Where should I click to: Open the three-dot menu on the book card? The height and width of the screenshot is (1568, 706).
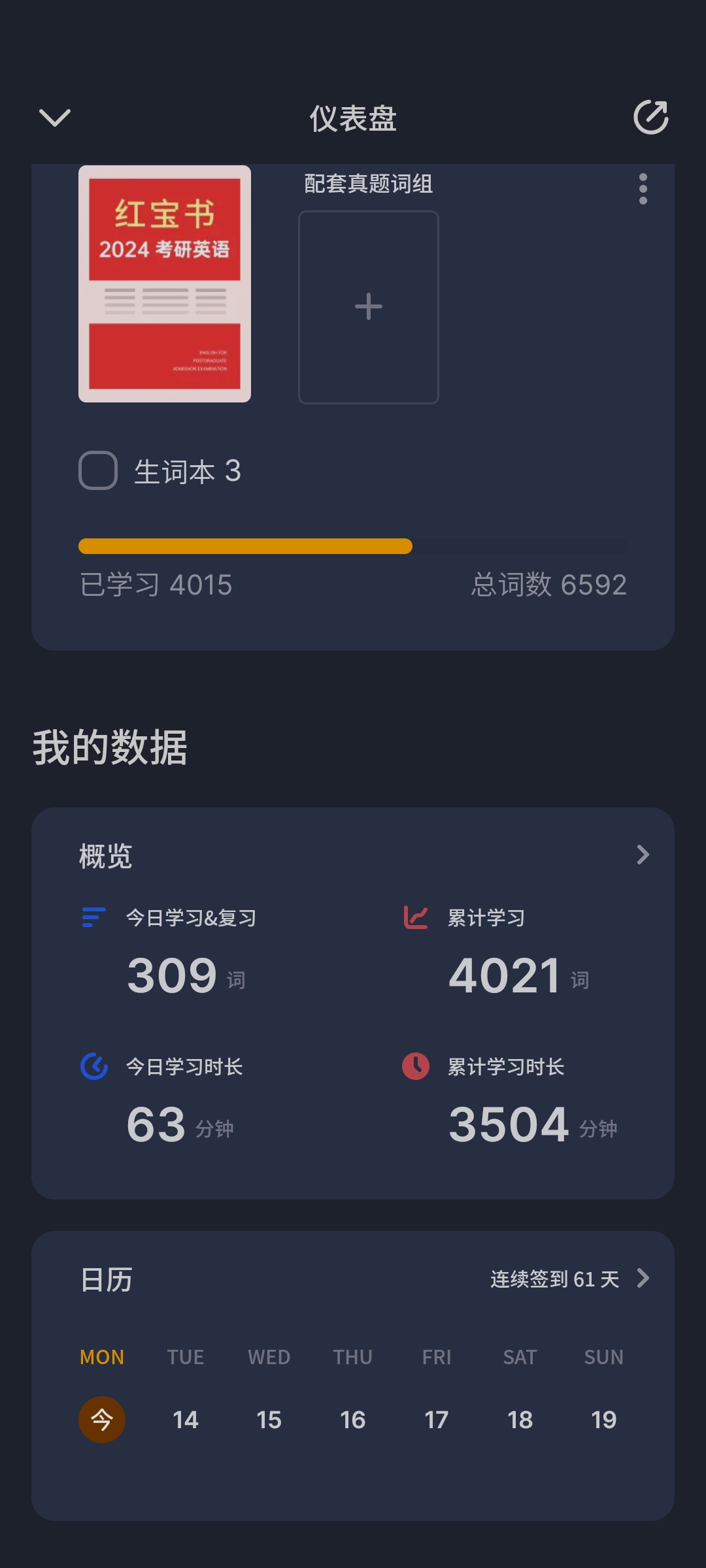coord(643,189)
